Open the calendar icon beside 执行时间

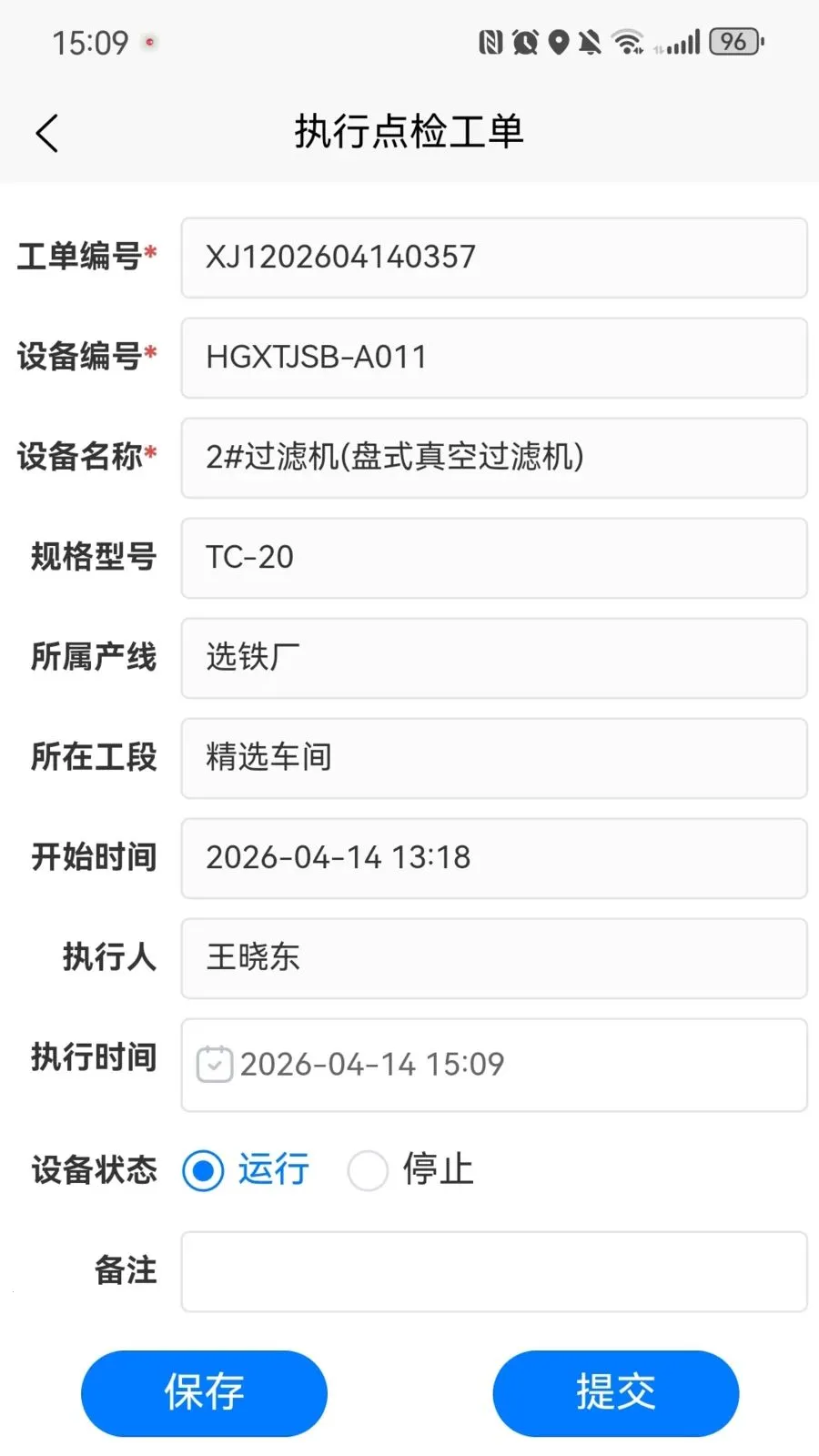[215, 1063]
